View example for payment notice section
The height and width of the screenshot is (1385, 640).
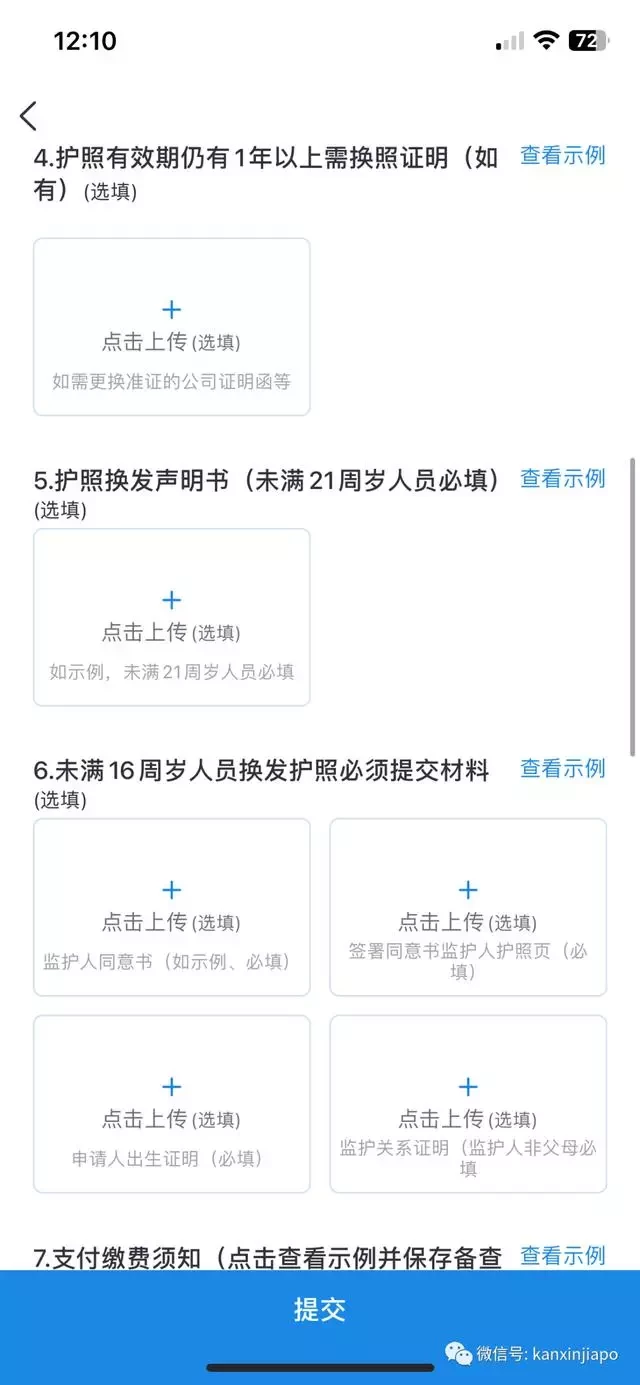[x=563, y=1256]
